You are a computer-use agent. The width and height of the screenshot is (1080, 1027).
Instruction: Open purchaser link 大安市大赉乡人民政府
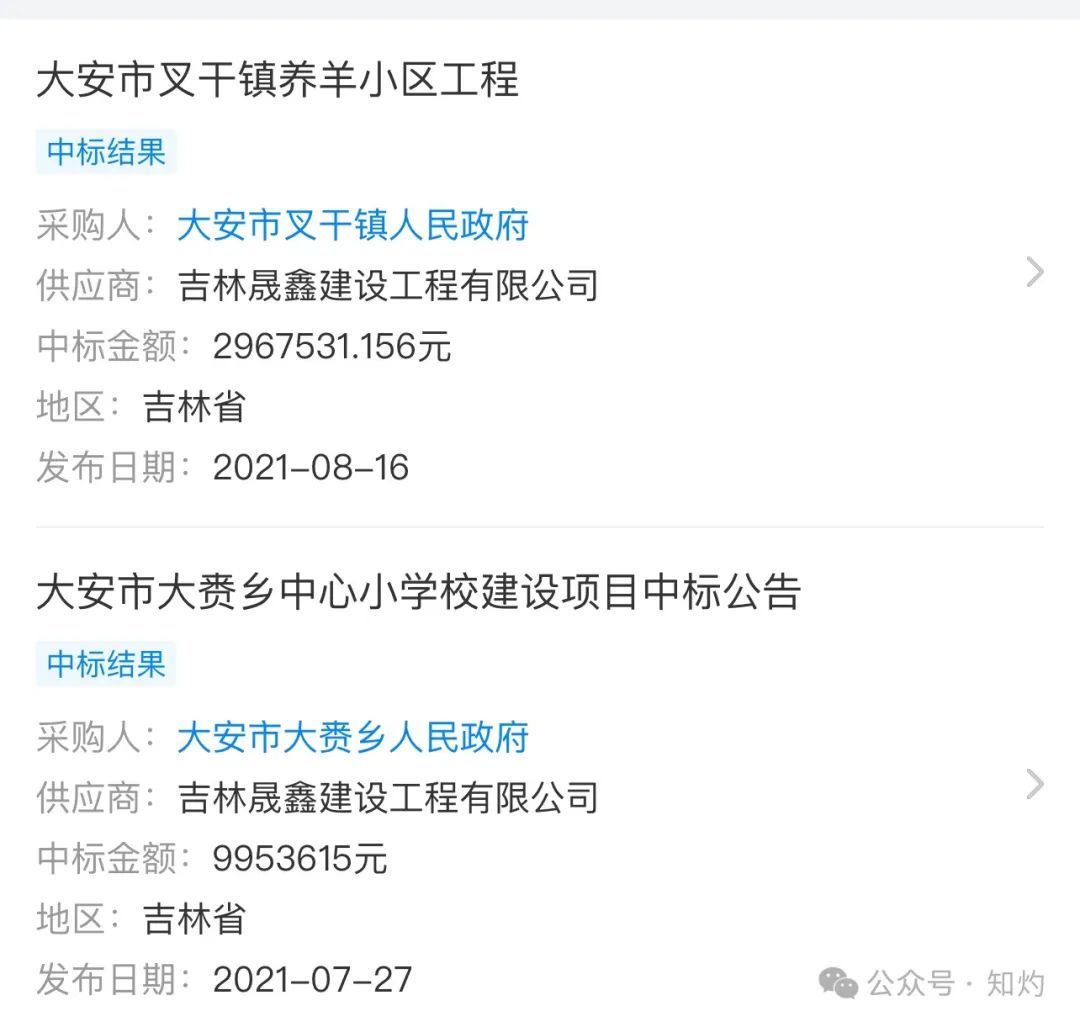[352, 737]
